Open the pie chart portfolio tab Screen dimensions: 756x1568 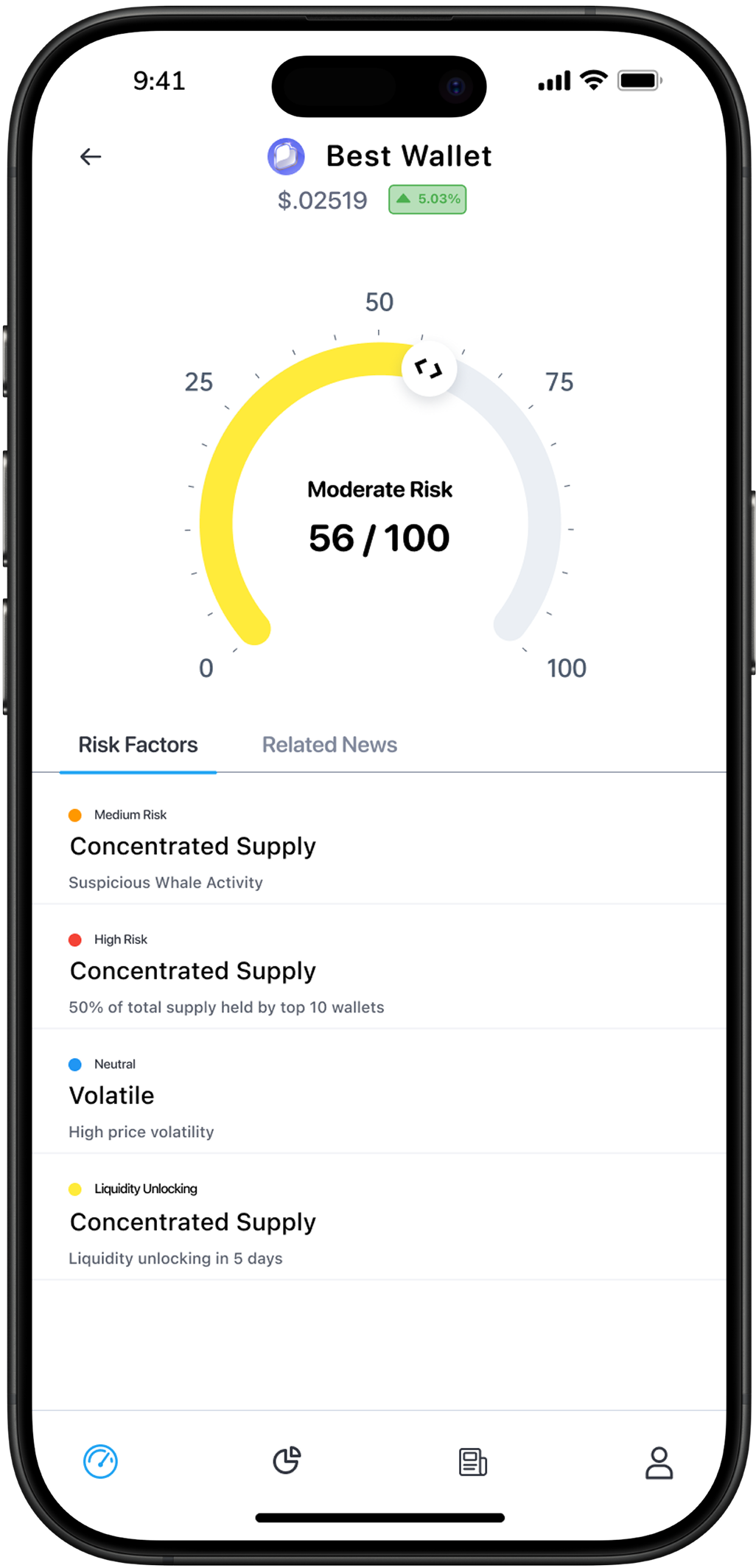287,1460
